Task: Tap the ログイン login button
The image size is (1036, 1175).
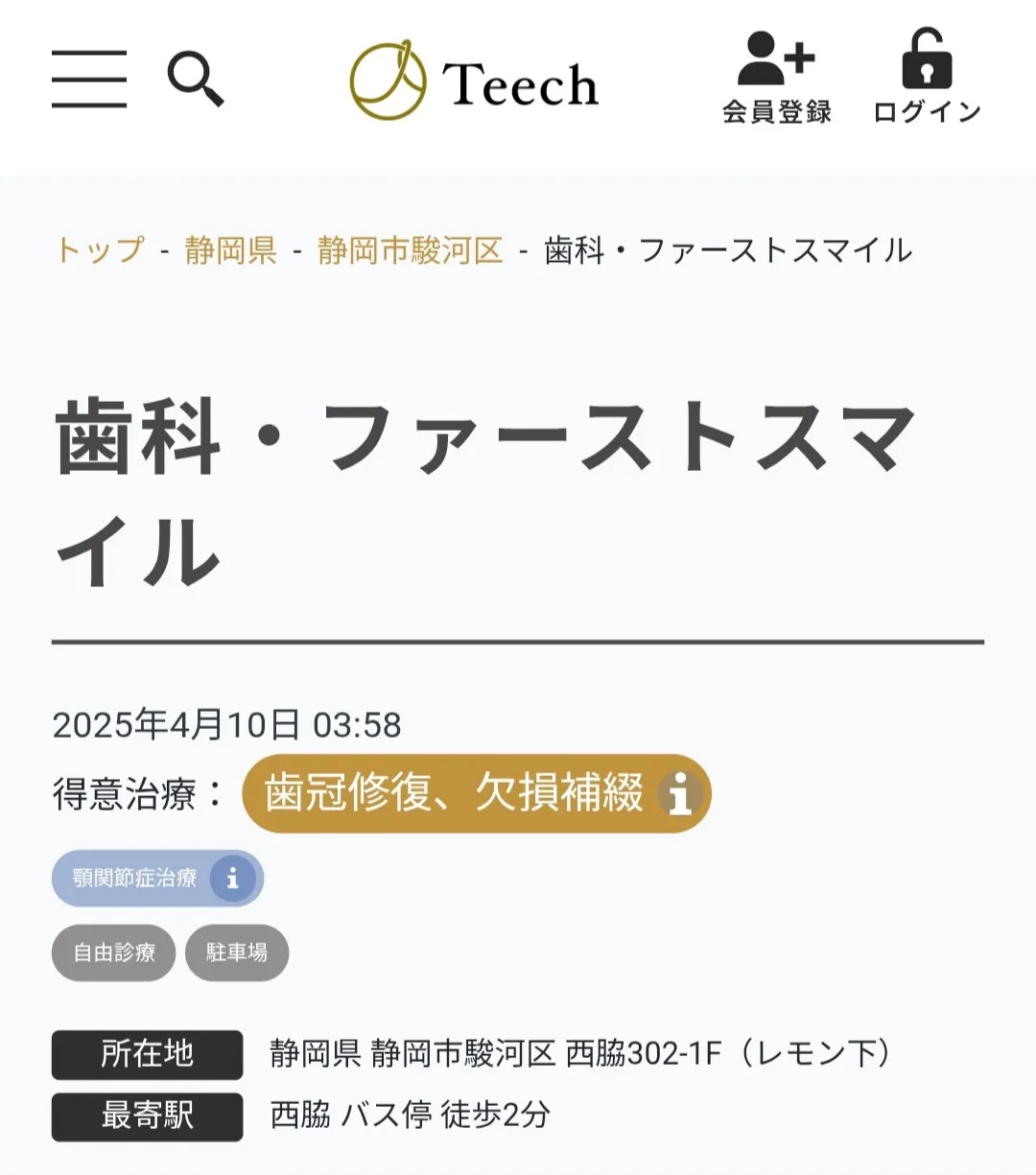Action: pos(927,79)
